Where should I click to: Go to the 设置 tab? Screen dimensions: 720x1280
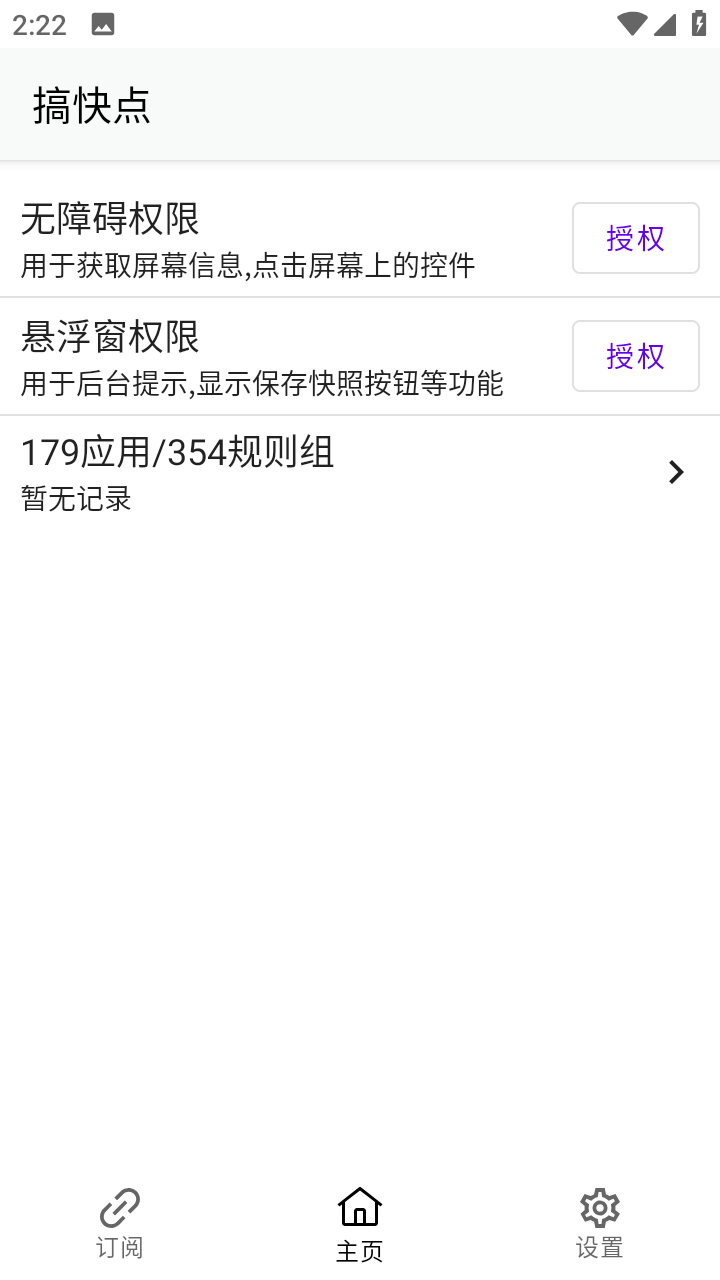(600, 1224)
